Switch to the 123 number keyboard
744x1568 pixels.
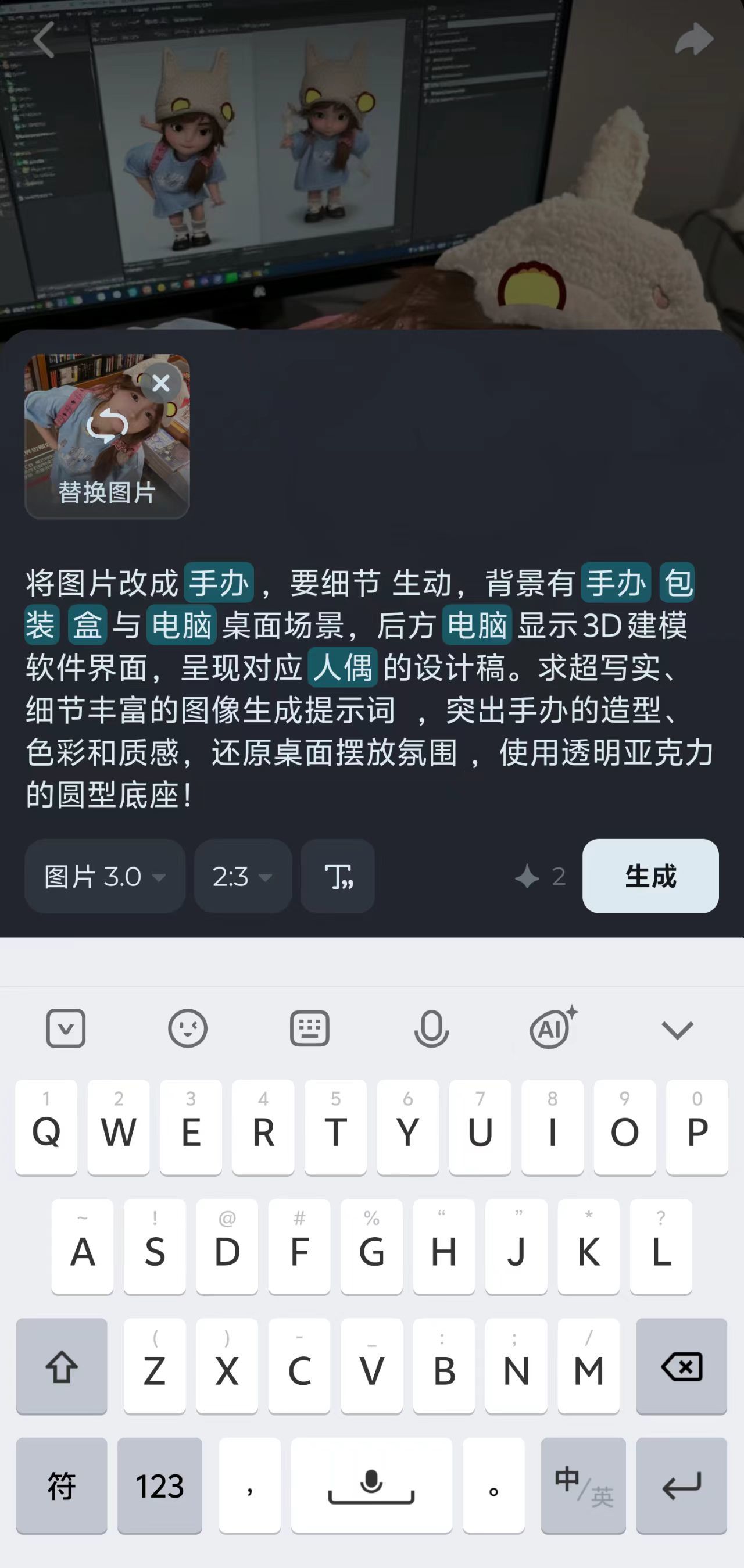pos(159,1486)
